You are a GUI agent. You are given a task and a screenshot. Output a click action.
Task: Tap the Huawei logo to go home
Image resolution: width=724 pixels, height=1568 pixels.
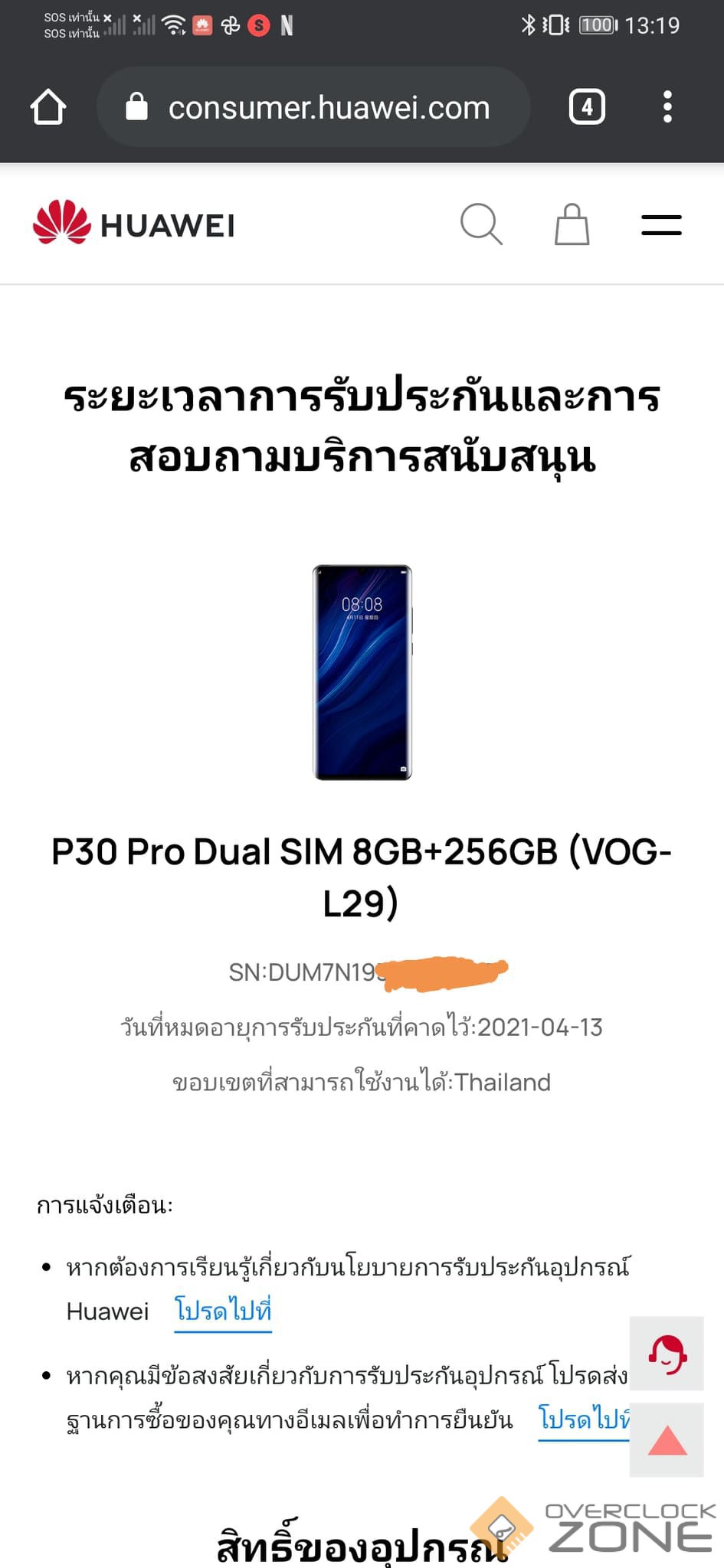[x=134, y=224]
